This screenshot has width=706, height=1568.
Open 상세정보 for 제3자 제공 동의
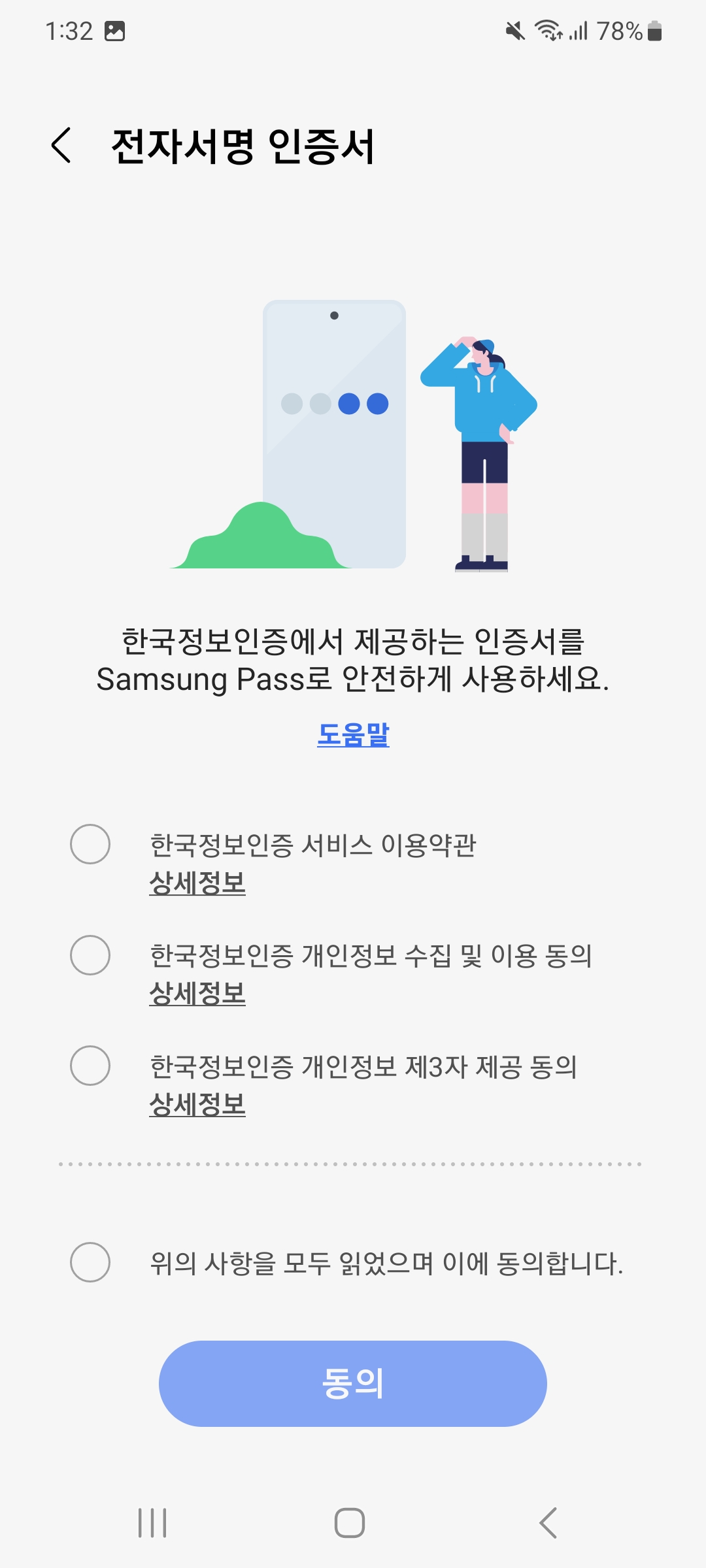(197, 1105)
